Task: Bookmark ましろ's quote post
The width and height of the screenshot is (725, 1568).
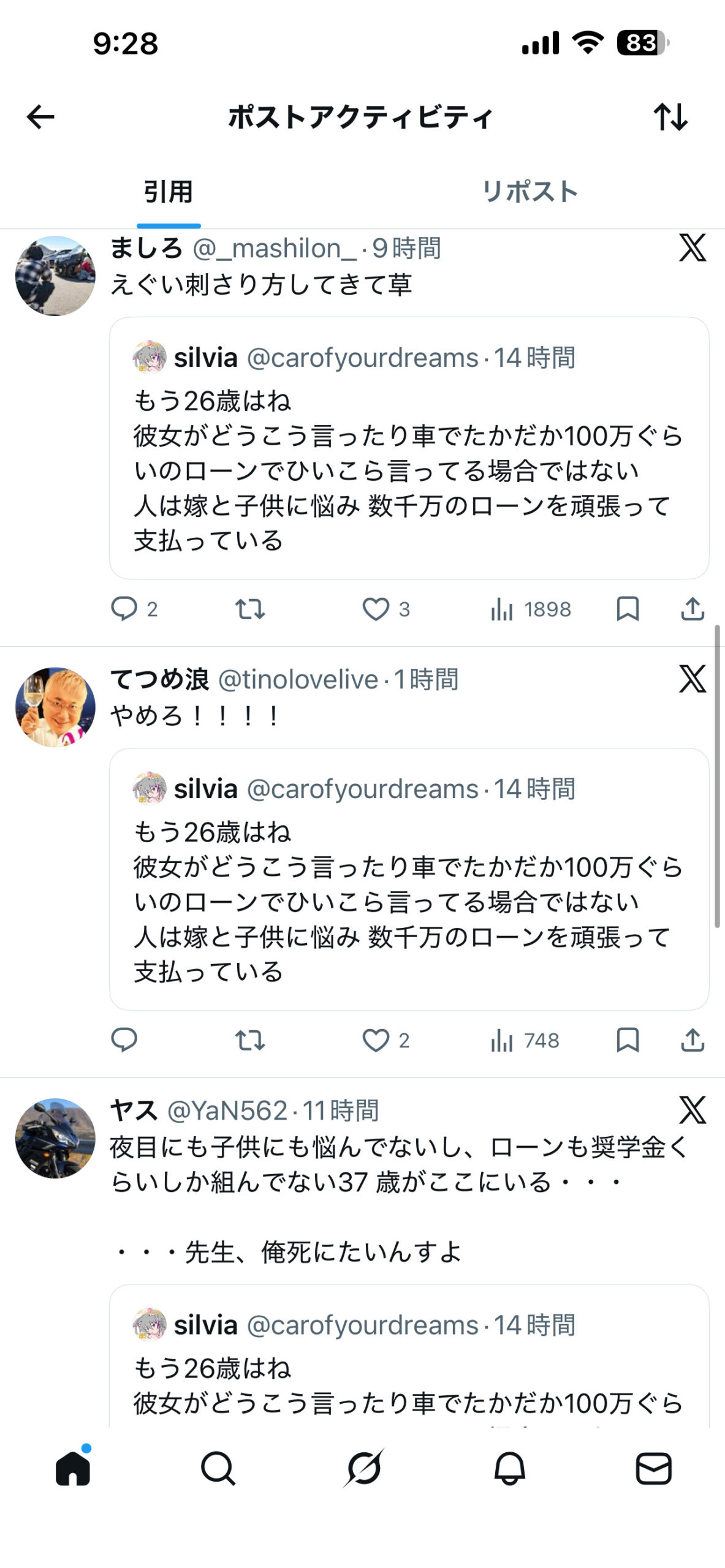Action: pyautogui.click(x=628, y=609)
